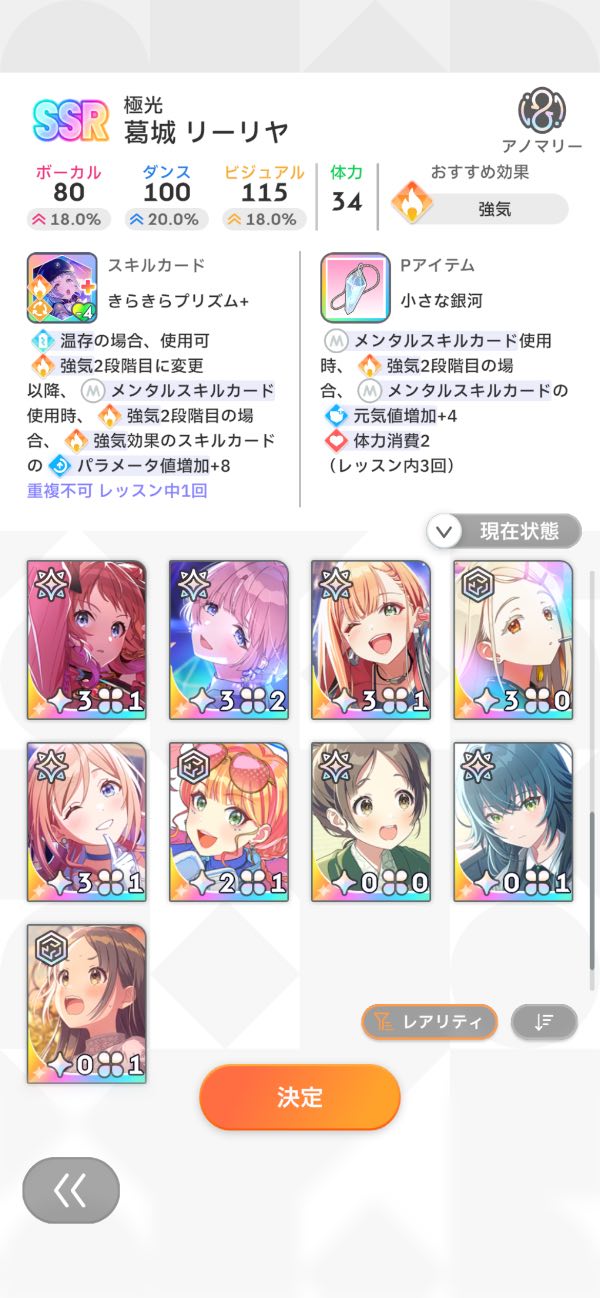Image resolution: width=600 pixels, height=1298 pixels.
Task: Expand the 現在状態 dropdown
Action: point(504,531)
